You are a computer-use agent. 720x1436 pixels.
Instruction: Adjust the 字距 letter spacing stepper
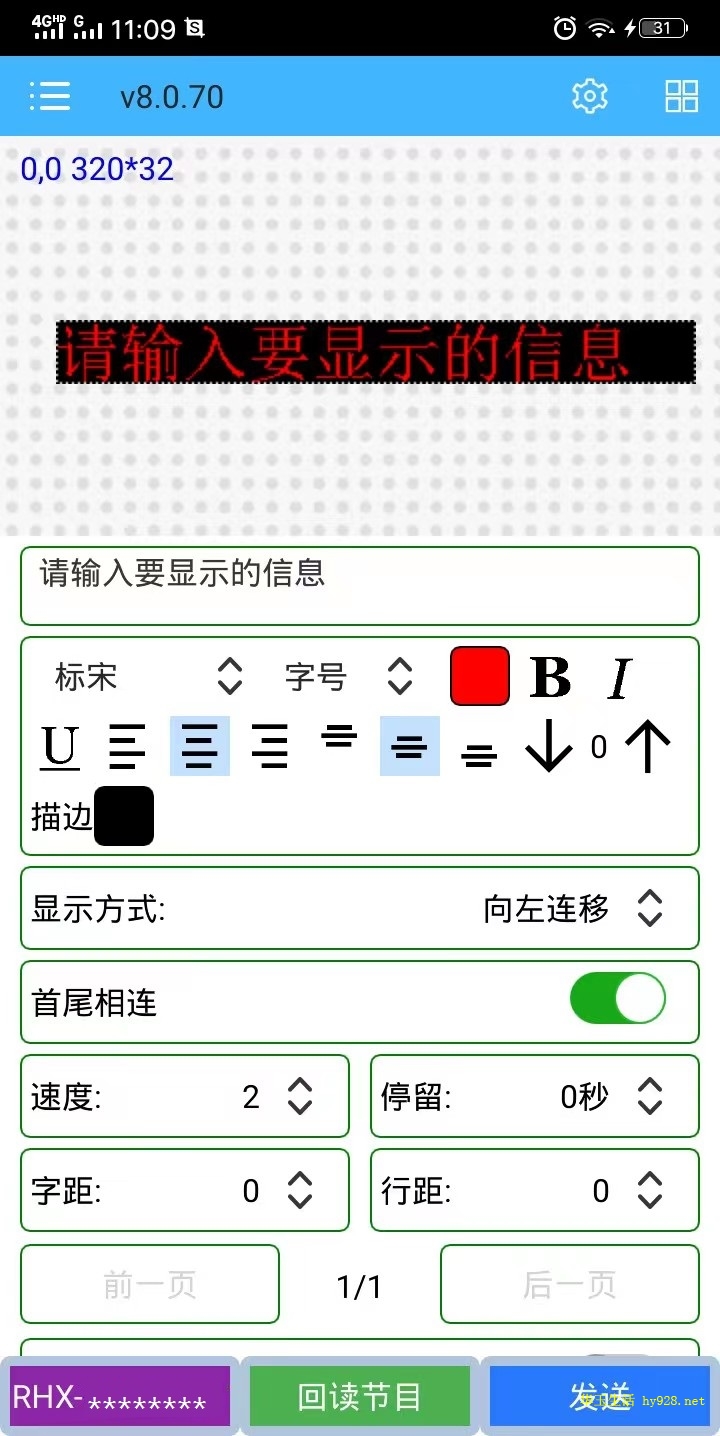coord(300,1190)
